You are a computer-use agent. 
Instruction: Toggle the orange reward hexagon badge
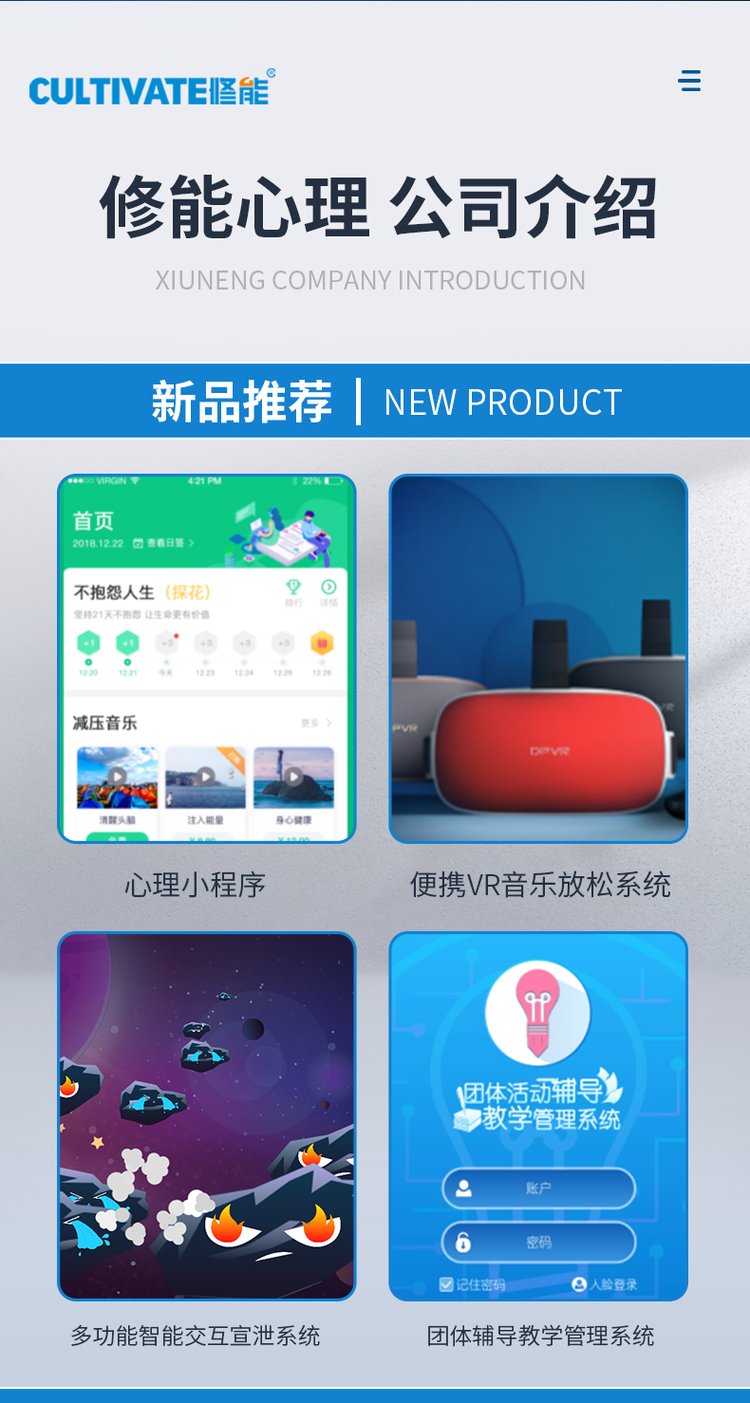(x=320, y=643)
